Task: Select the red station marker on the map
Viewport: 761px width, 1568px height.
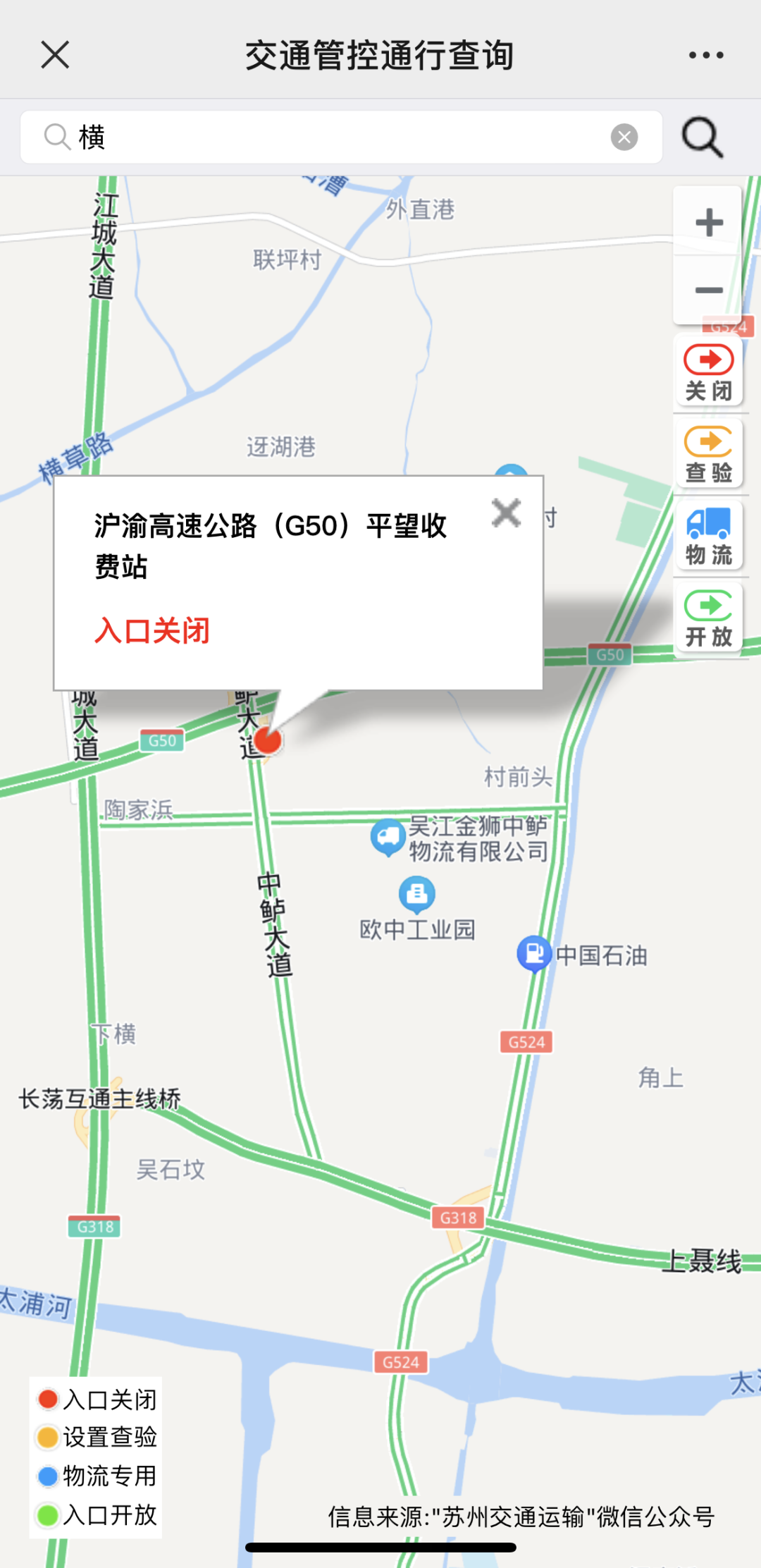Action: [268, 740]
